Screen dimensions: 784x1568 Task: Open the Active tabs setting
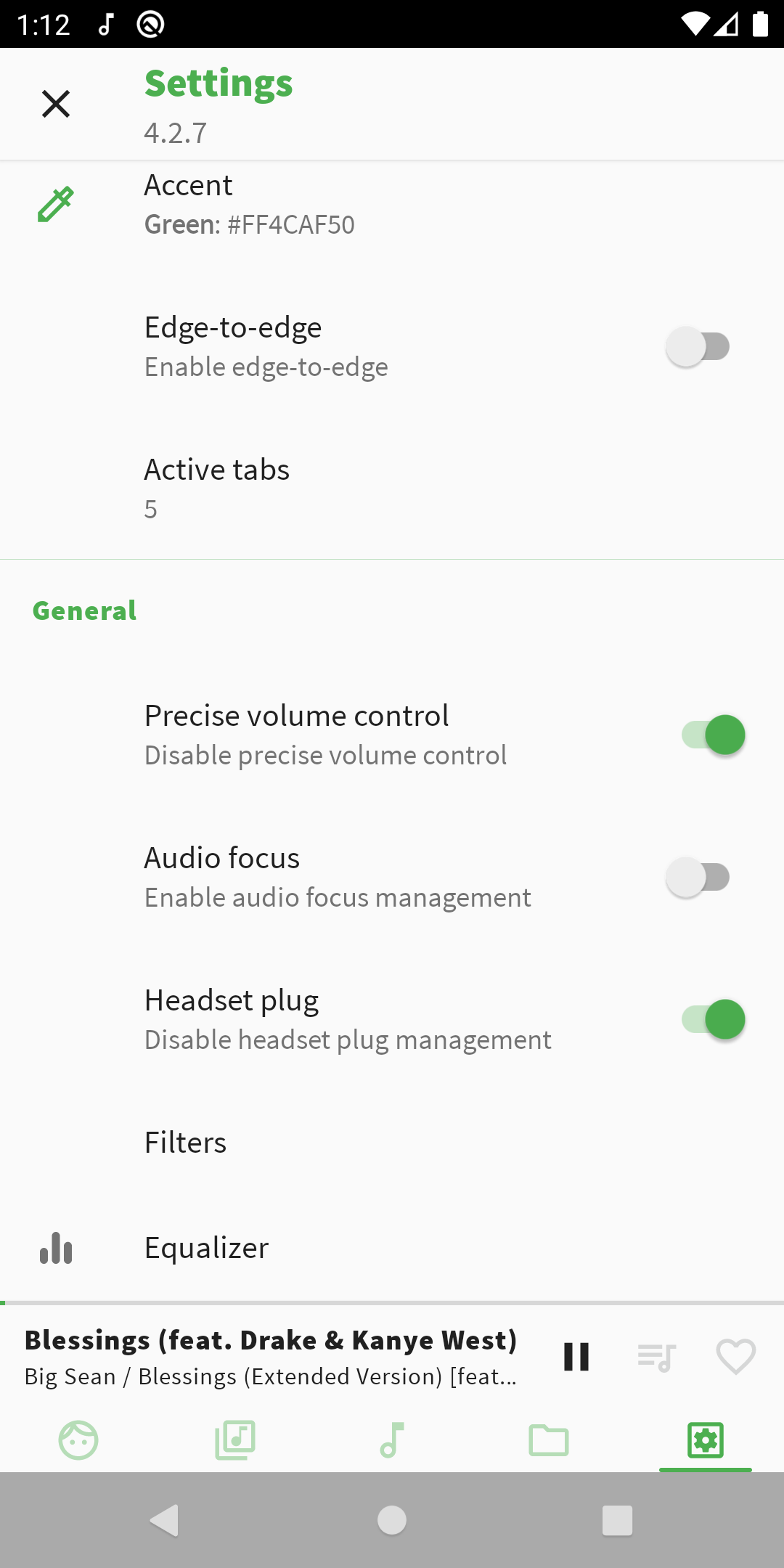216,485
